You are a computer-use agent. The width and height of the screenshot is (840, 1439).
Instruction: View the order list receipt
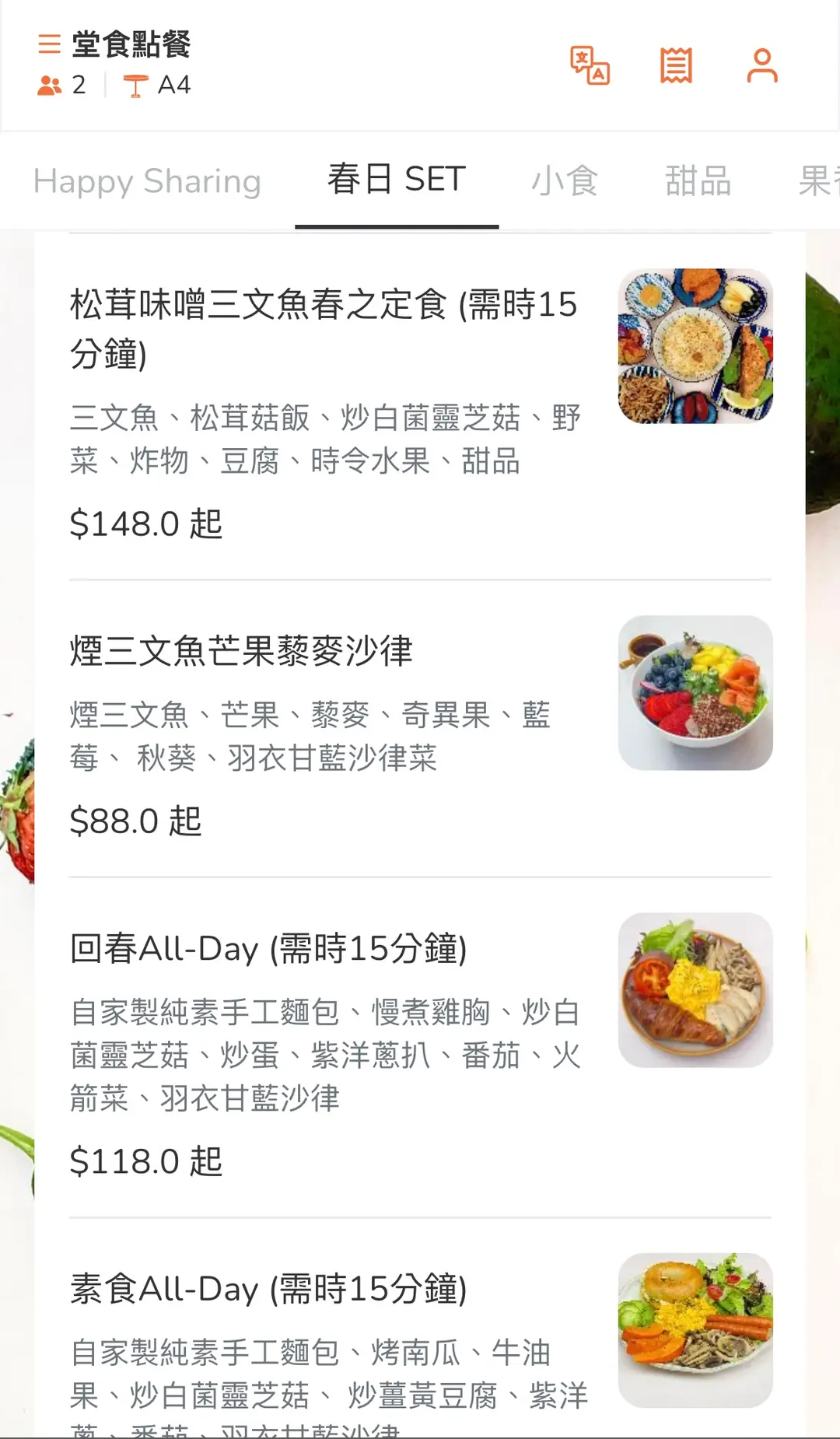tap(676, 65)
